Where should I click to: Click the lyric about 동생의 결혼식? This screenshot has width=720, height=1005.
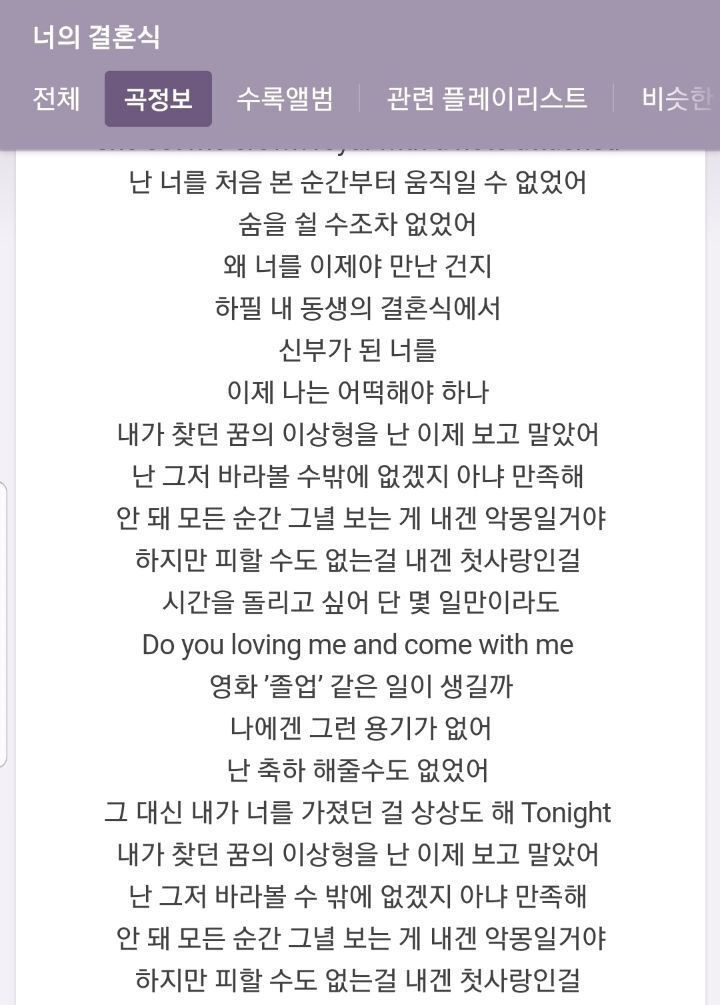tap(360, 309)
